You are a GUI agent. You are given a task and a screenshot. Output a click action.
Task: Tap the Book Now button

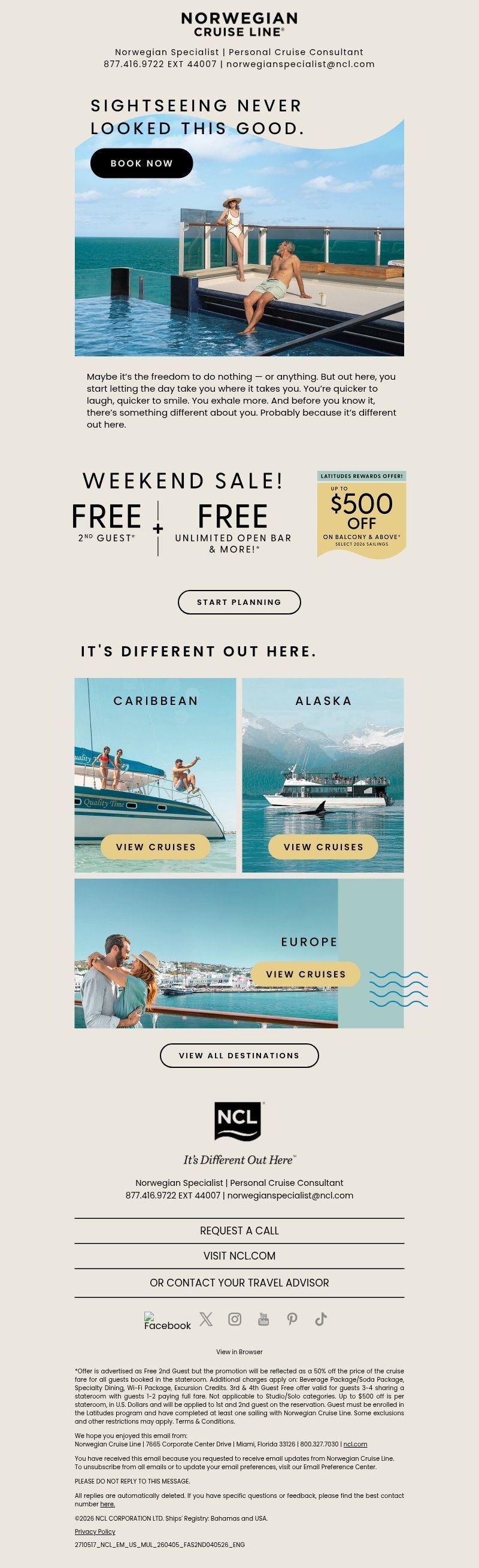(141, 163)
